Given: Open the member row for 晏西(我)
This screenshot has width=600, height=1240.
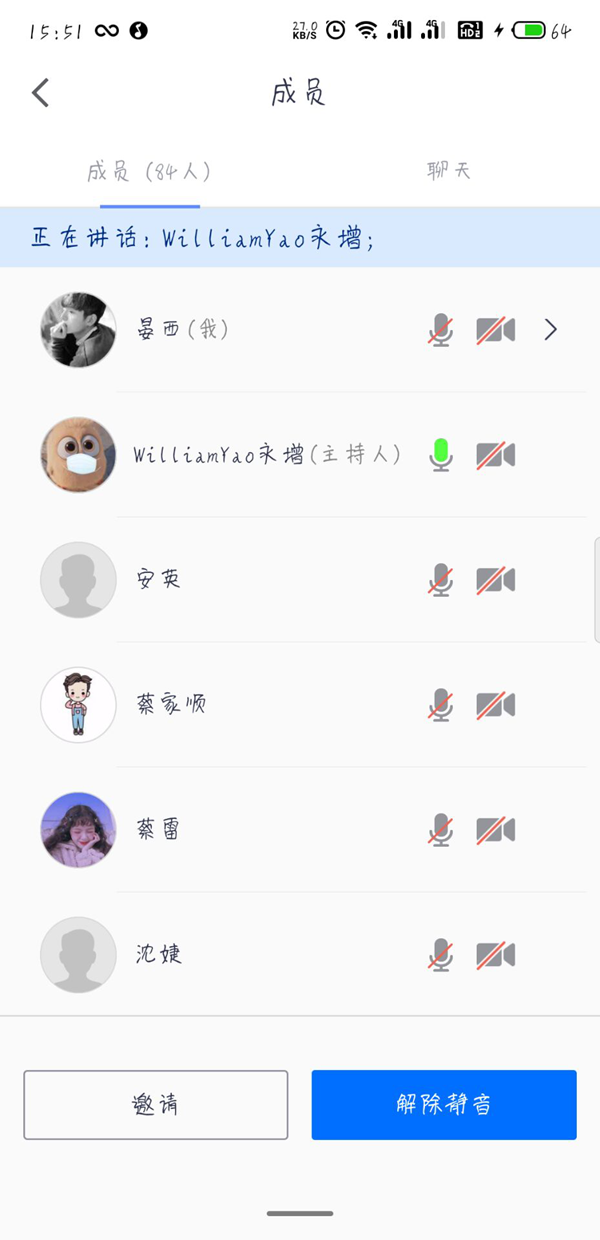Looking at the screenshot, I should click(300, 330).
